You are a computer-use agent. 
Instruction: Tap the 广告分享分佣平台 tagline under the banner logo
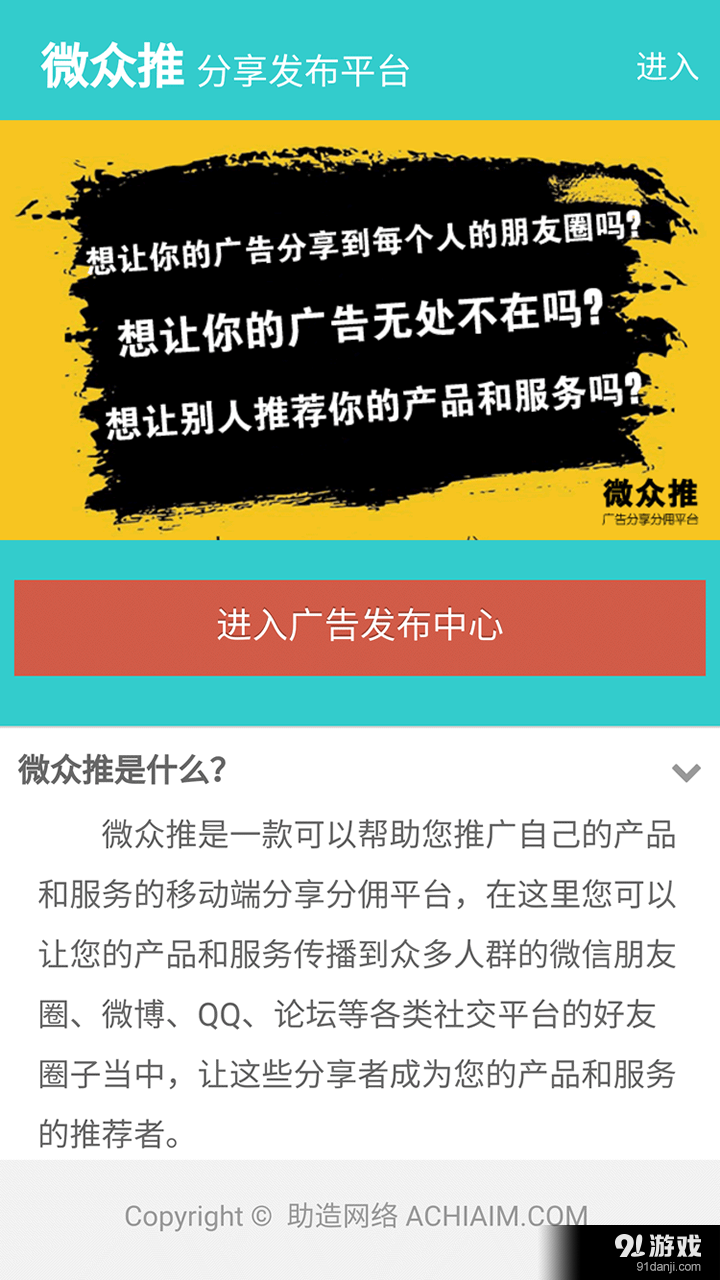coord(652,518)
